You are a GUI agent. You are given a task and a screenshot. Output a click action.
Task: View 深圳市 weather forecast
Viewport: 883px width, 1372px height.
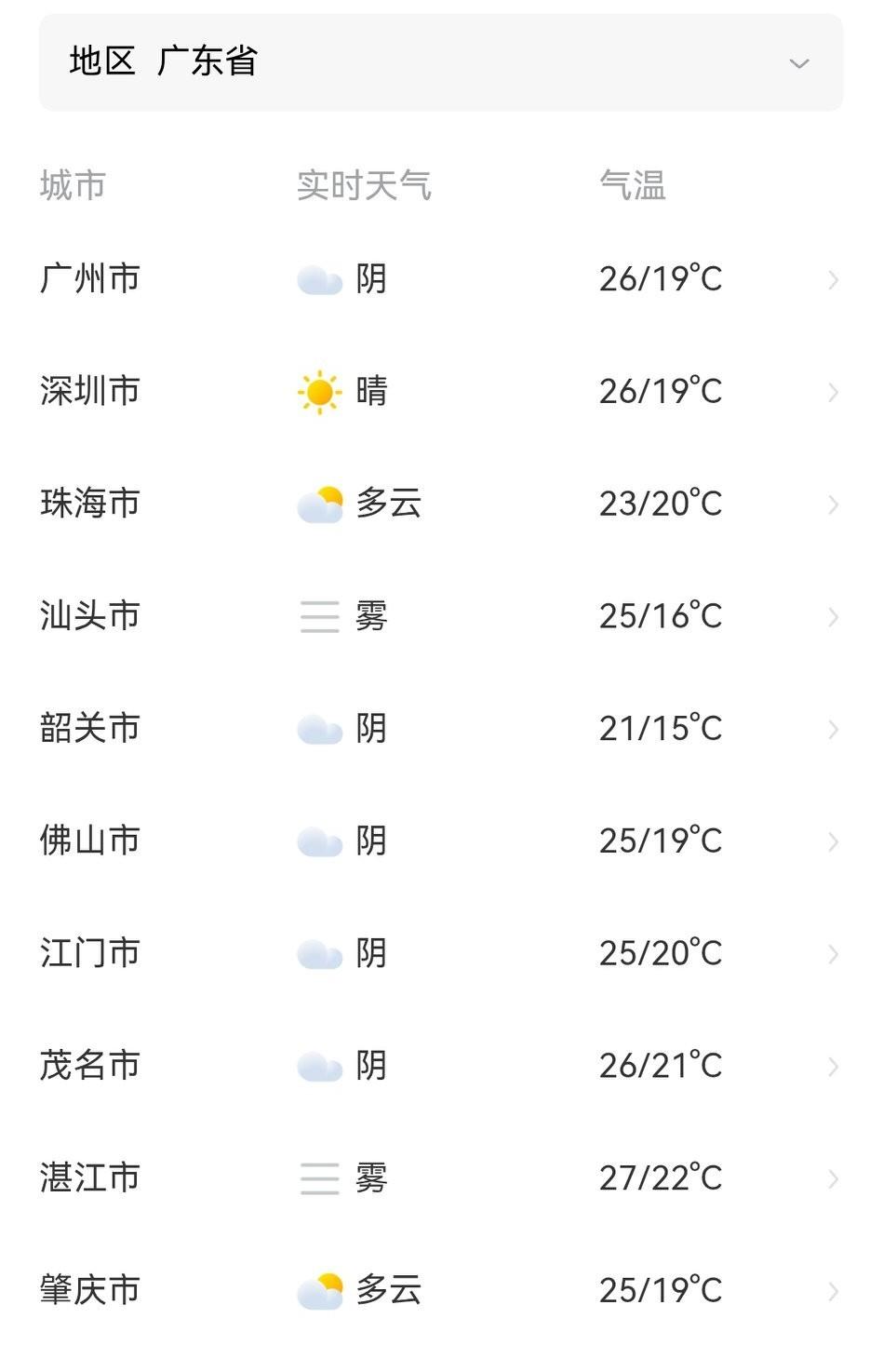[x=440, y=392]
